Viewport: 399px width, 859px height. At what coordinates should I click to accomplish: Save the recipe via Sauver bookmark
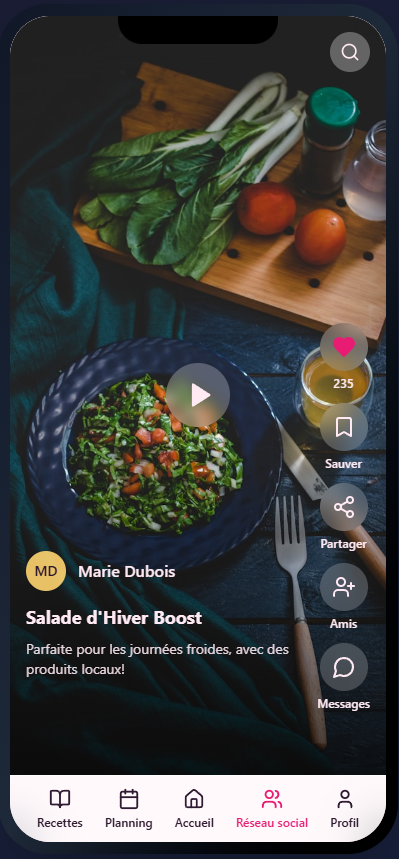pyautogui.click(x=344, y=427)
